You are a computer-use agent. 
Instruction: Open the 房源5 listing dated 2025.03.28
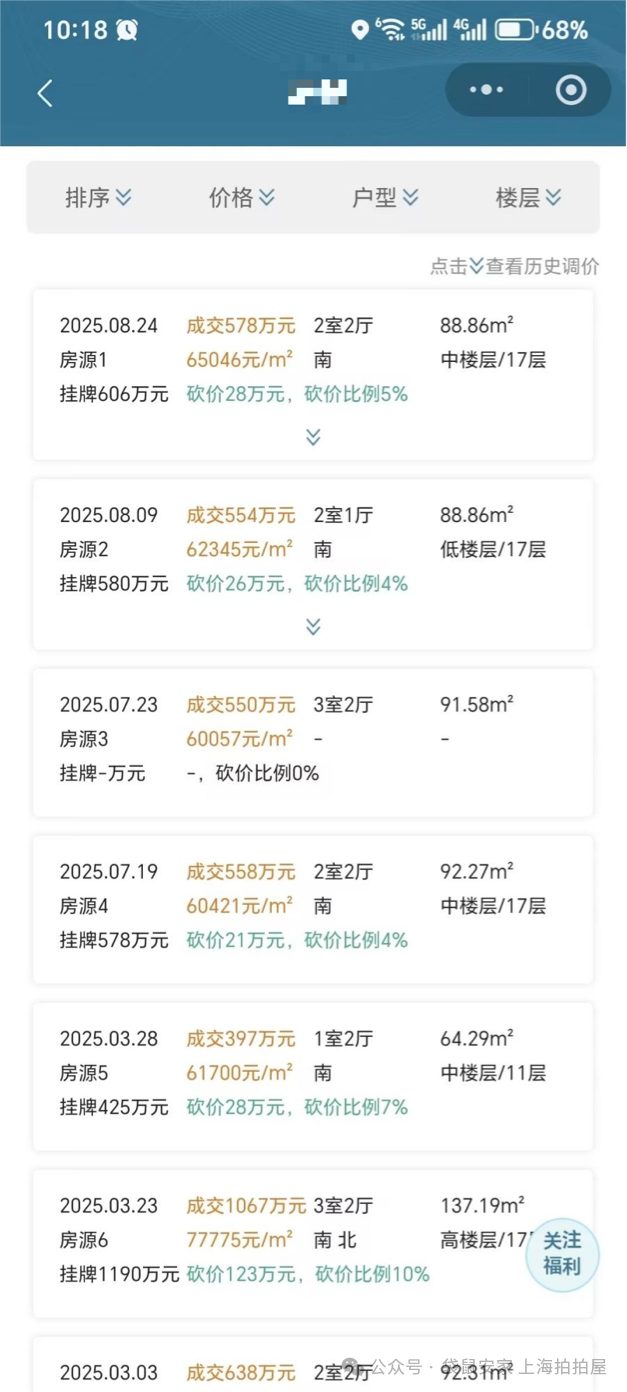tap(313, 1073)
